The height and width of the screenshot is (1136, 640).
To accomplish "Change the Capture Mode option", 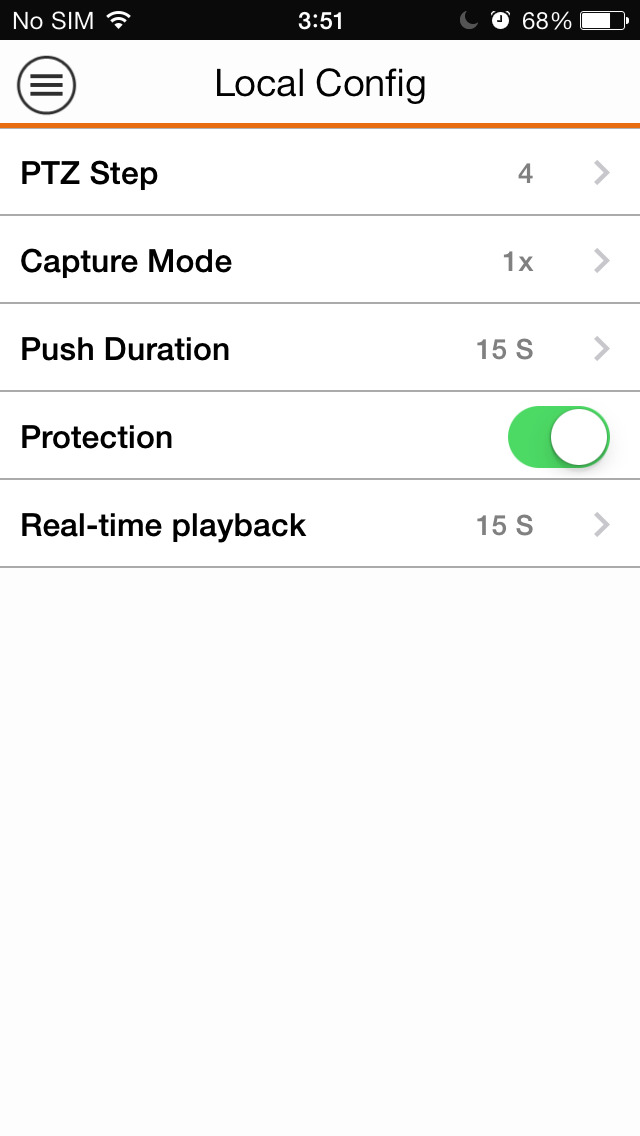I will (320, 260).
